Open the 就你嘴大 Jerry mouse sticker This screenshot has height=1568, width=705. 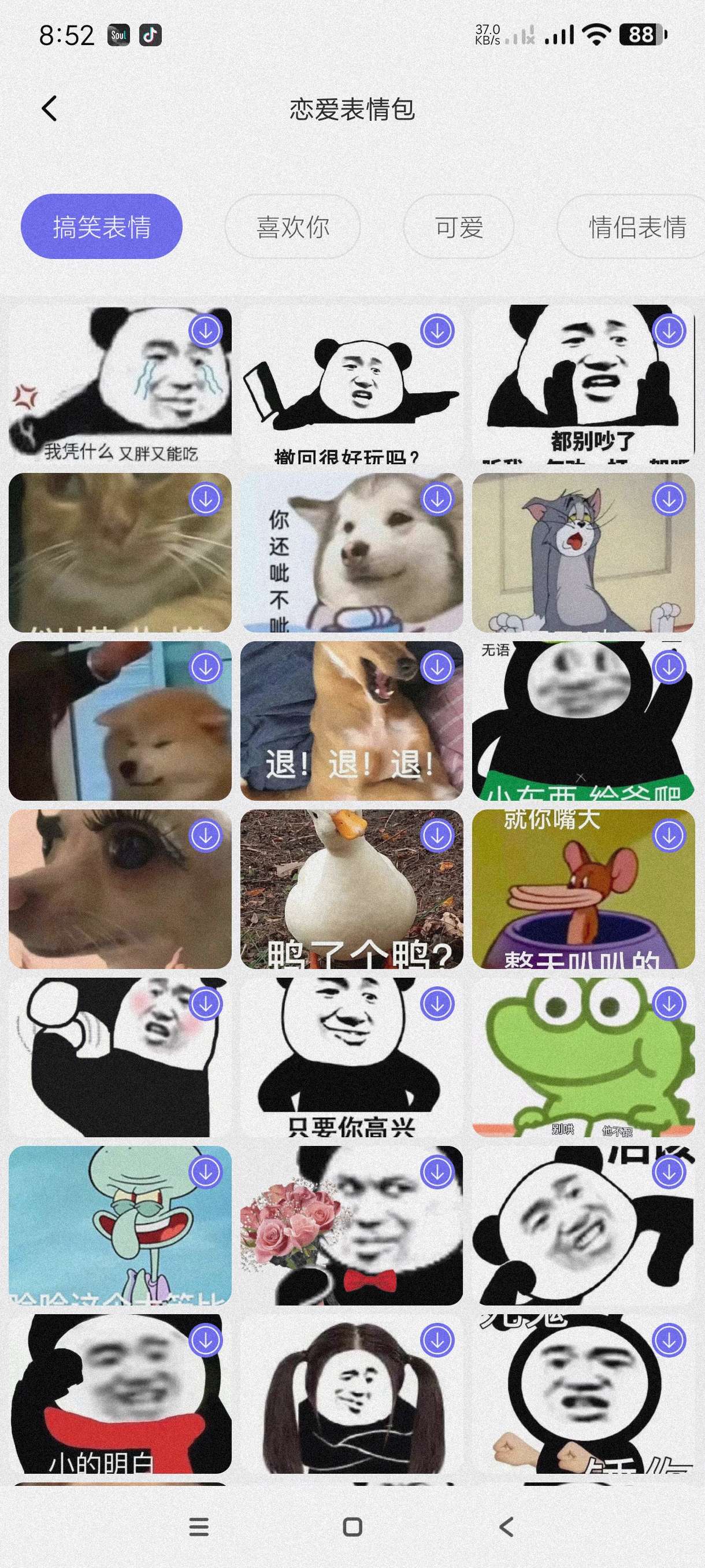[582, 889]
